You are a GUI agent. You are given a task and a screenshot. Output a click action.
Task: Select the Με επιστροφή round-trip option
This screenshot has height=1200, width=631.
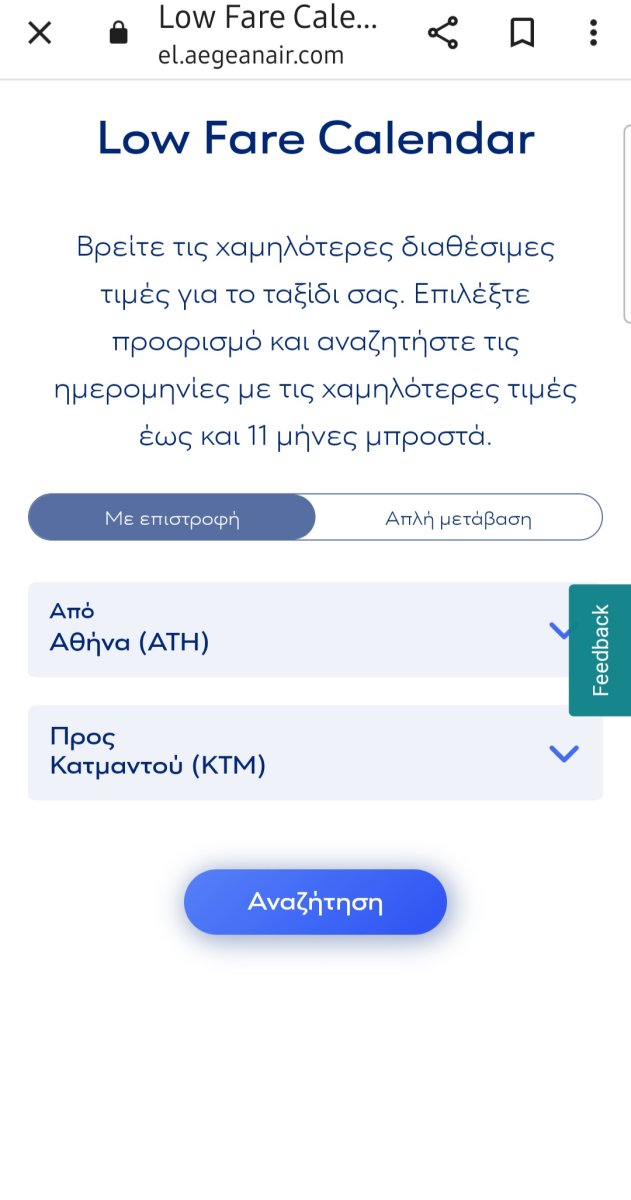(x=172, y=518)
